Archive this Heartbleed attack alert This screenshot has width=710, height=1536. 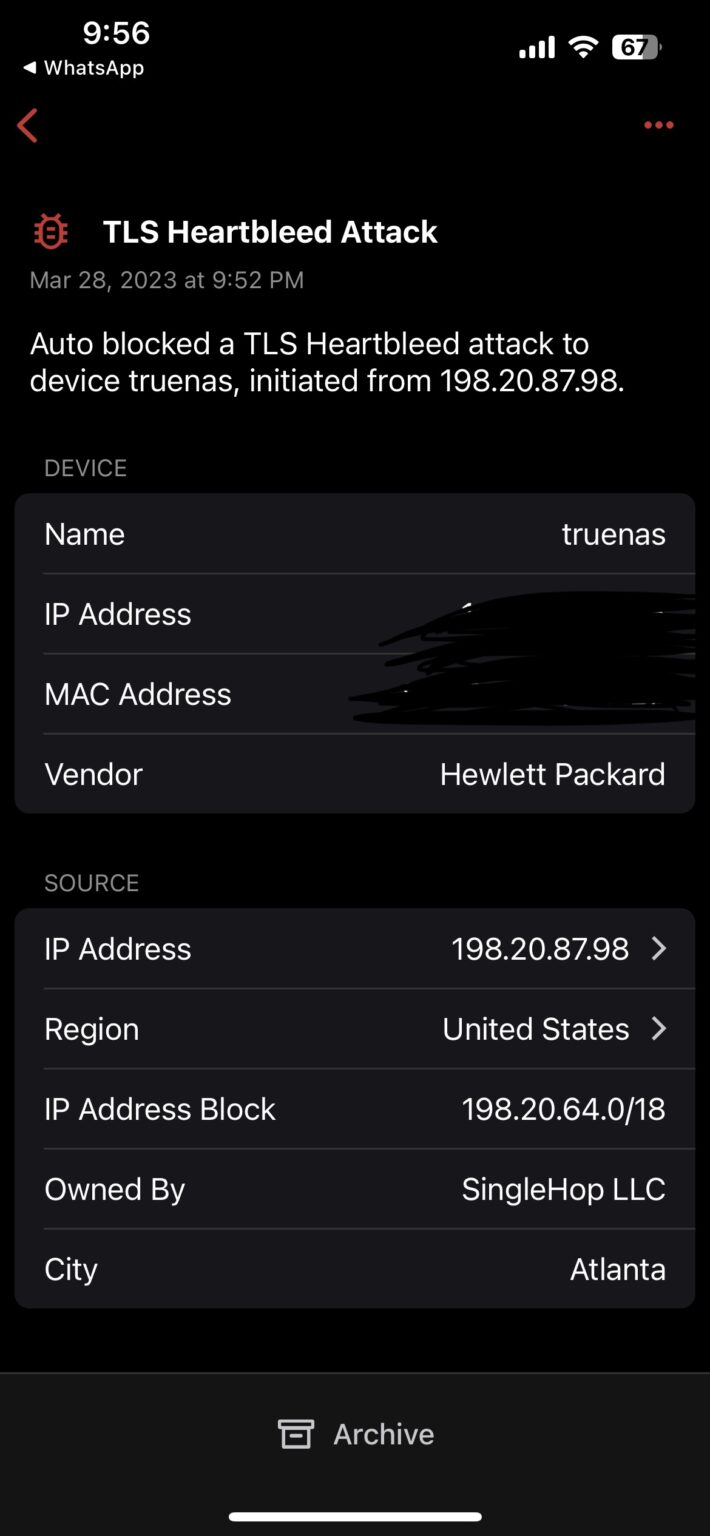point(355,1434)
